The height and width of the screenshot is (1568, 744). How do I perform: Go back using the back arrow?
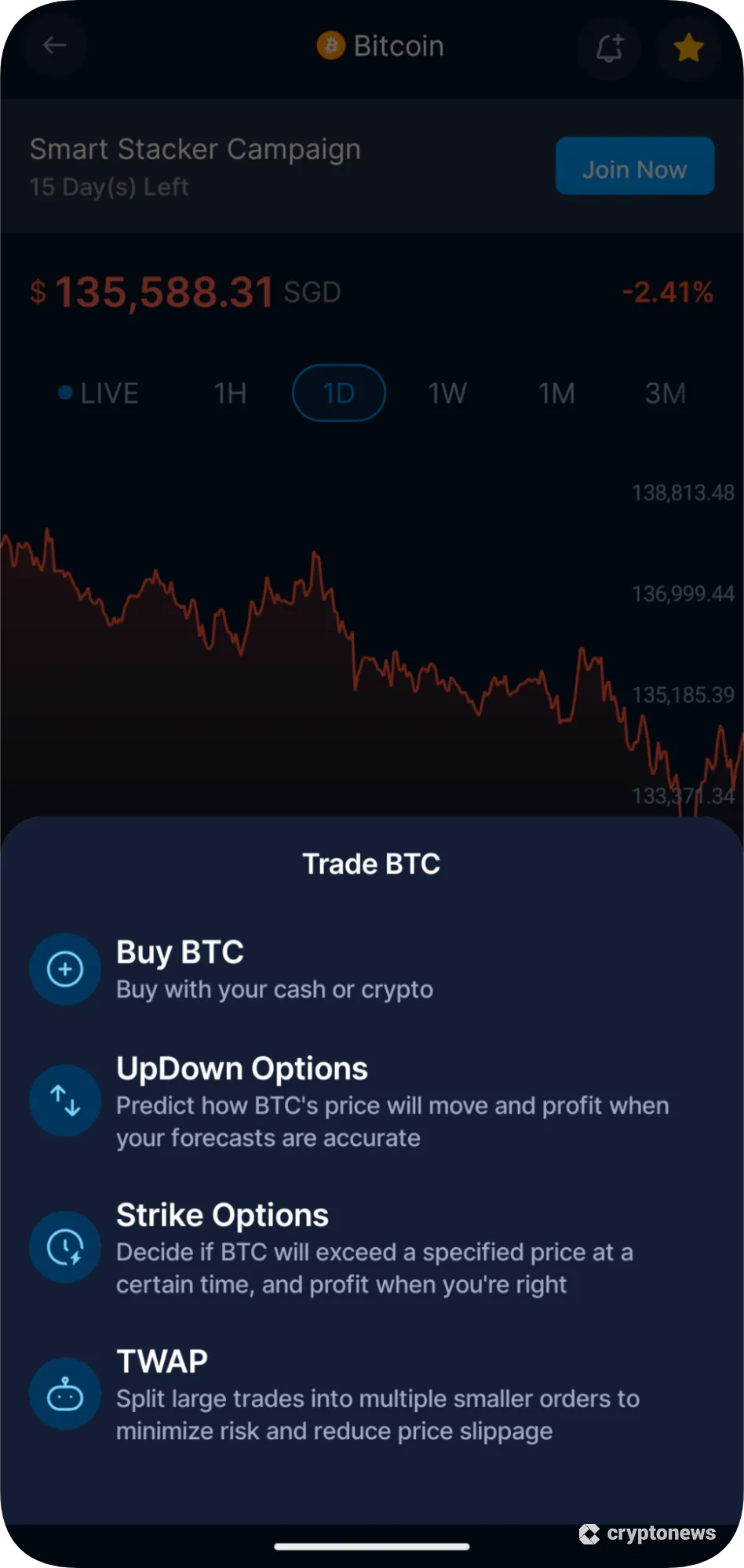[55, 45]
